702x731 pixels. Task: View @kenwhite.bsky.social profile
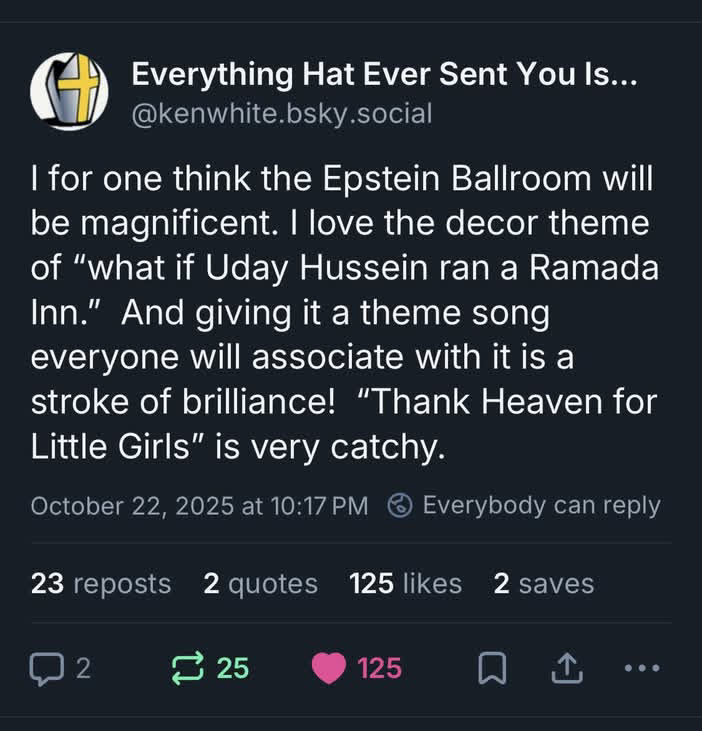pyautogui.click(x=282, y=113)
